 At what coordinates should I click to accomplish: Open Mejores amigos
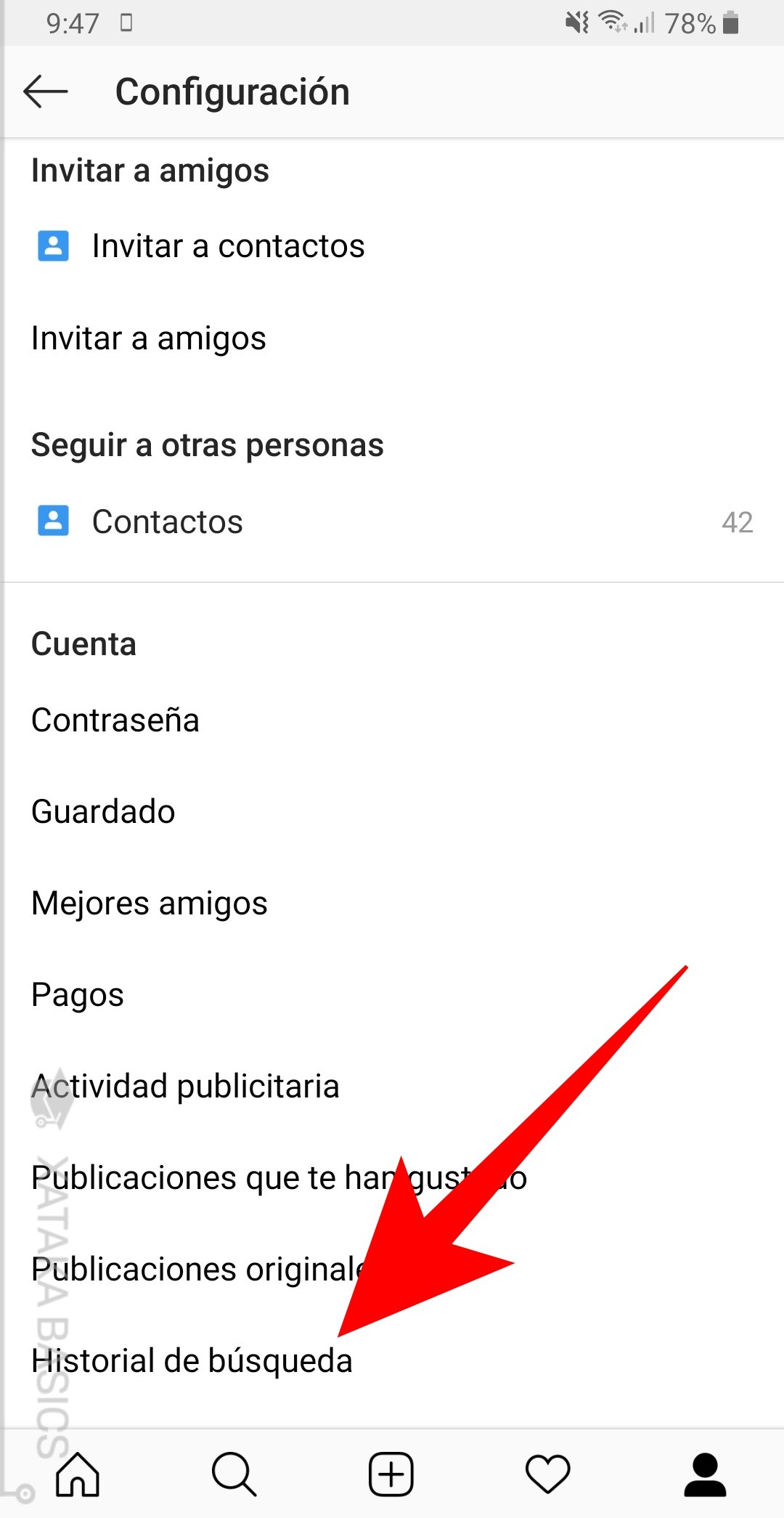click(x=149, y=903)
